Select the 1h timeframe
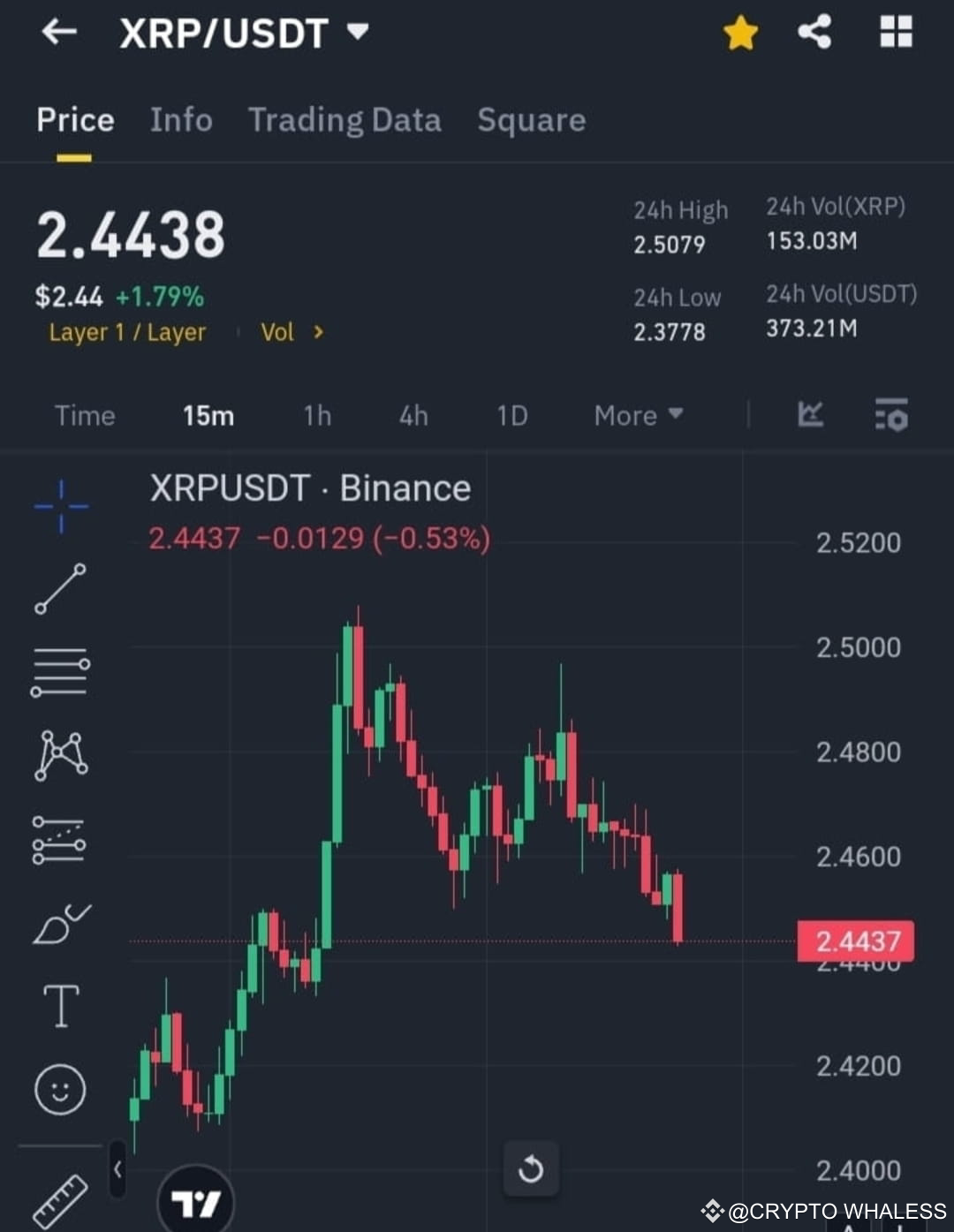The width and height of the screenshot is (954, 1232). tap(316, 416)
